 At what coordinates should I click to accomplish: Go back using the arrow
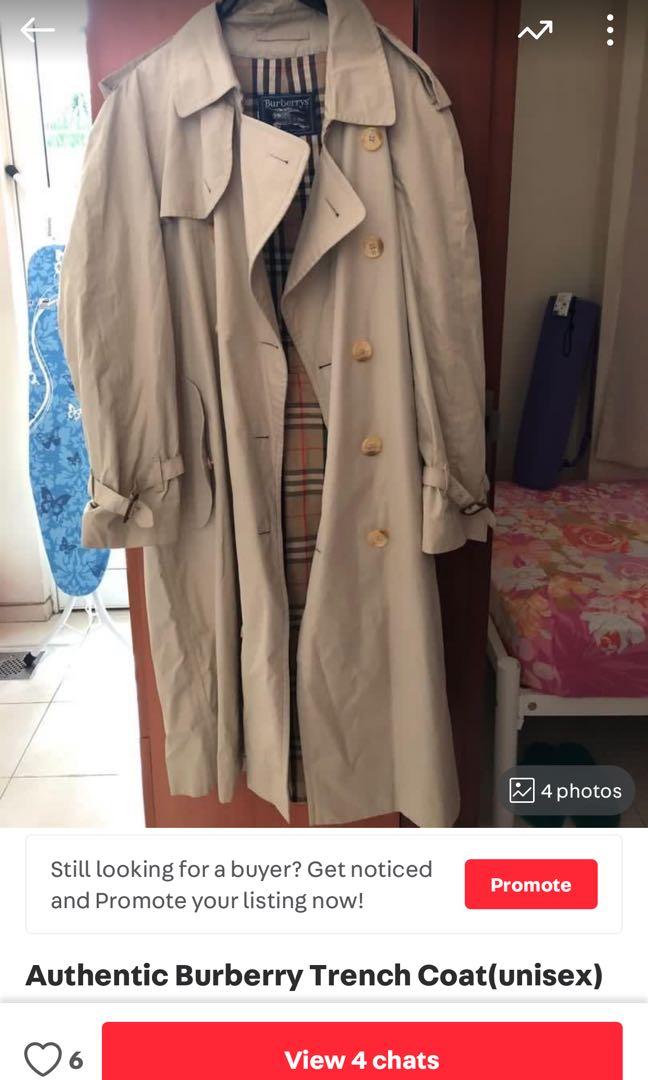[x=37, y=30]
